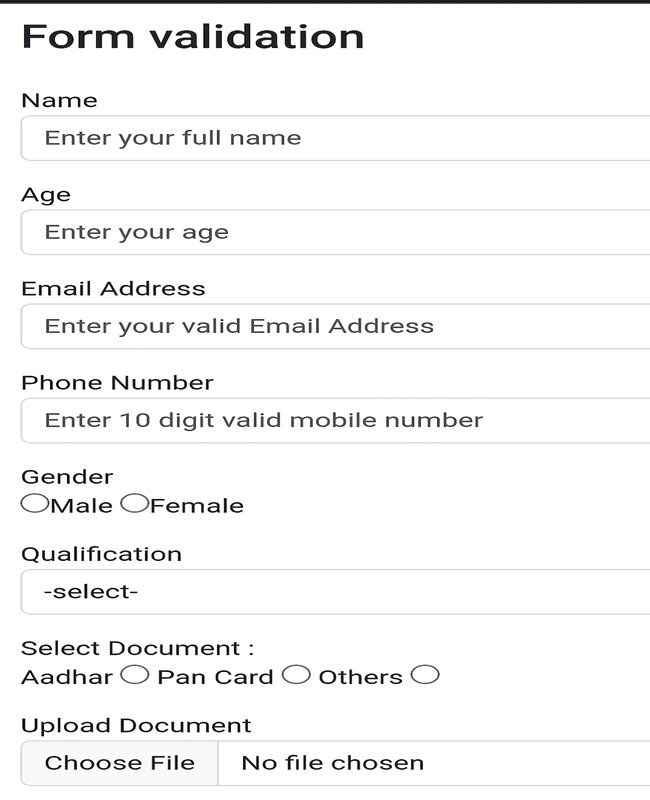The height and width of the screenshot is (800, 650).
Task: Choose Female as gender
Action: 134,504
